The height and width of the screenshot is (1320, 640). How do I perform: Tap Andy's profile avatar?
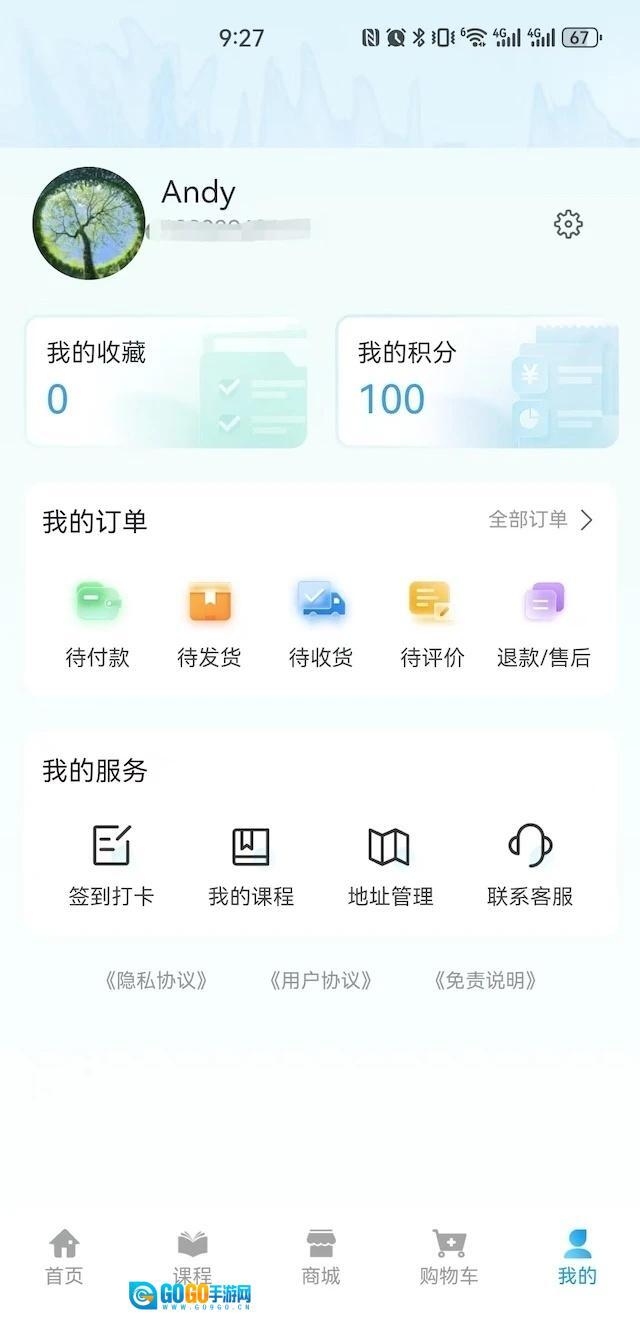[x=89, y=223]
